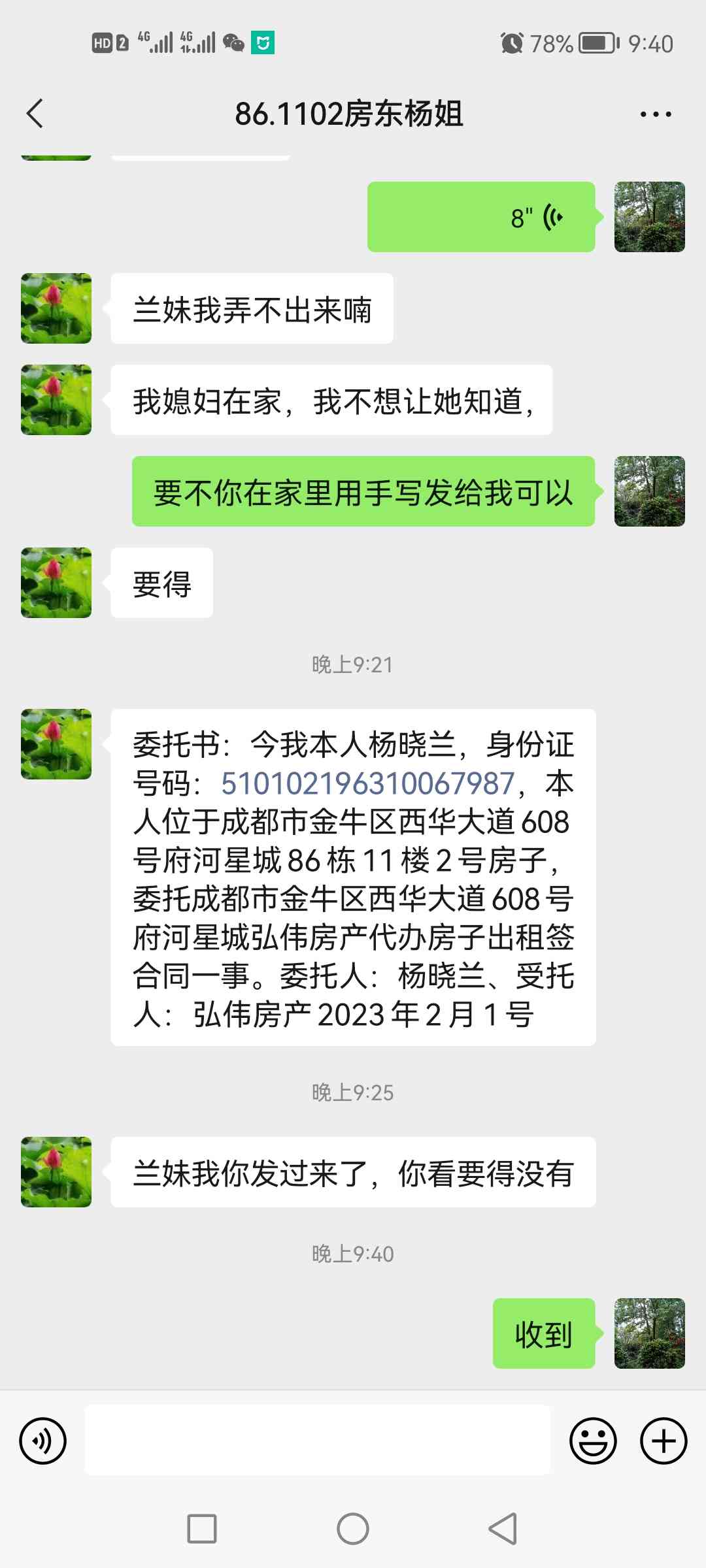Open the chat info overflow menu
Viewport: 706px width, 1568px height.
pyautogui.click(x=655, y=114)
